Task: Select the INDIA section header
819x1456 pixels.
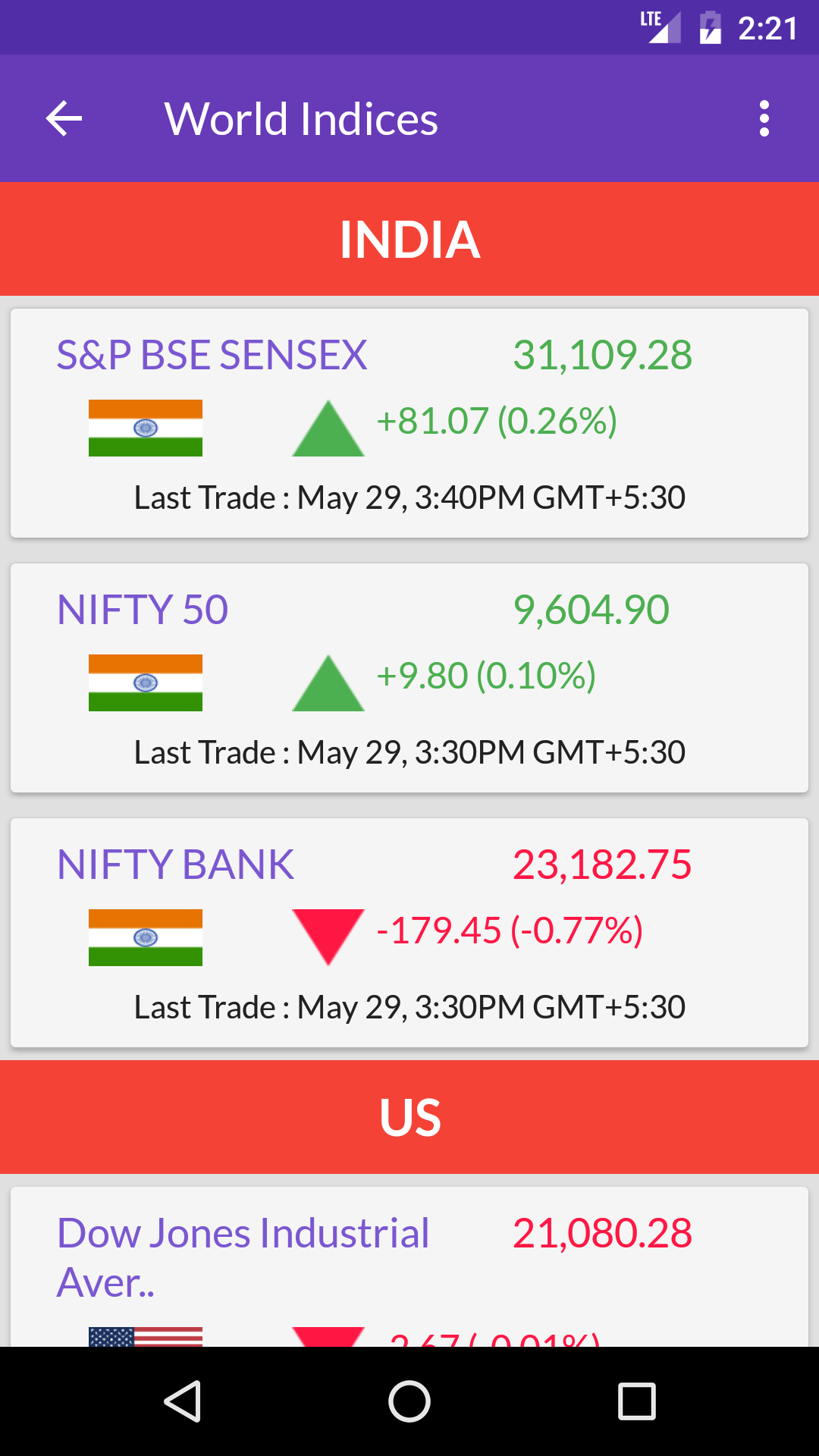Action: (409, 239)
